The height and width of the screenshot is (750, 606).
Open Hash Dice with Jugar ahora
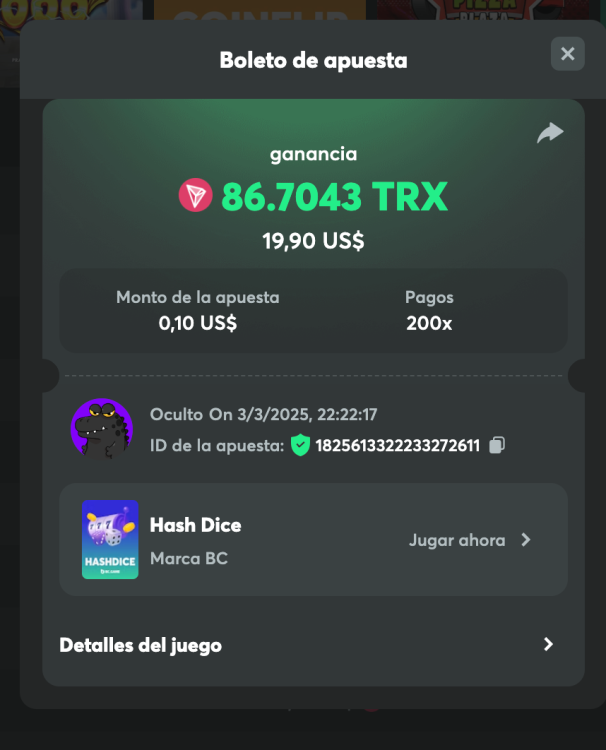click(470, 540)
